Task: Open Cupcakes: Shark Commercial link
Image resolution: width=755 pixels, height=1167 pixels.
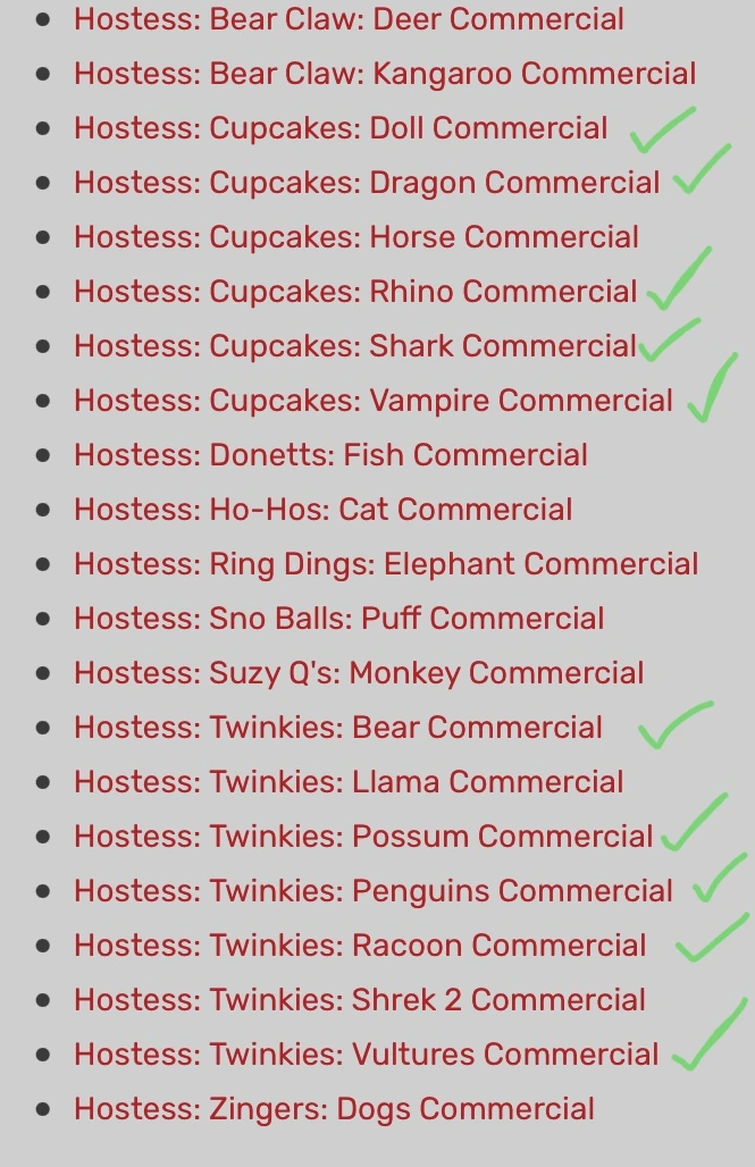Action: 355,346
